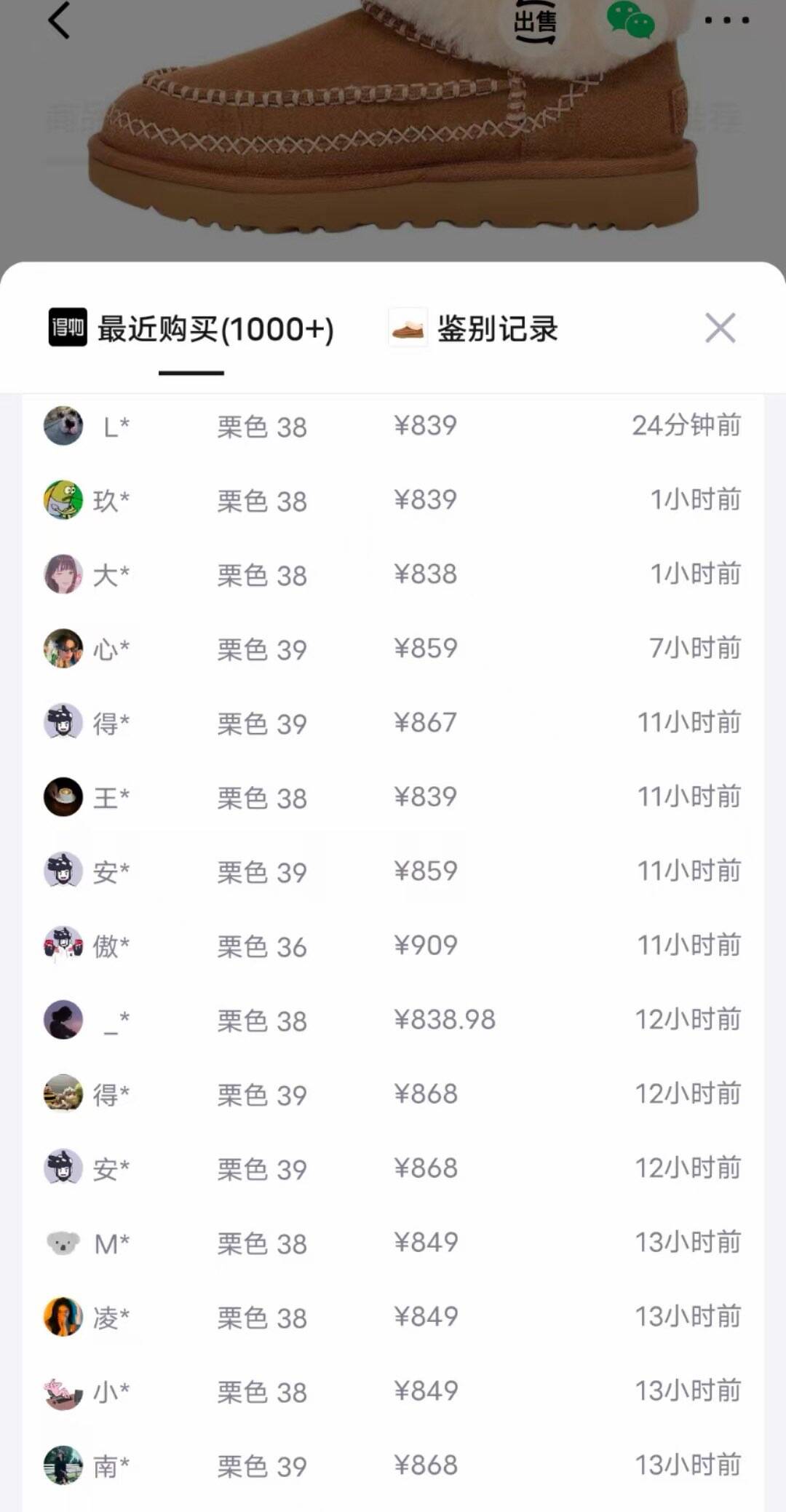
Task: Share via the WeChat icon
Action: (630, 20)
